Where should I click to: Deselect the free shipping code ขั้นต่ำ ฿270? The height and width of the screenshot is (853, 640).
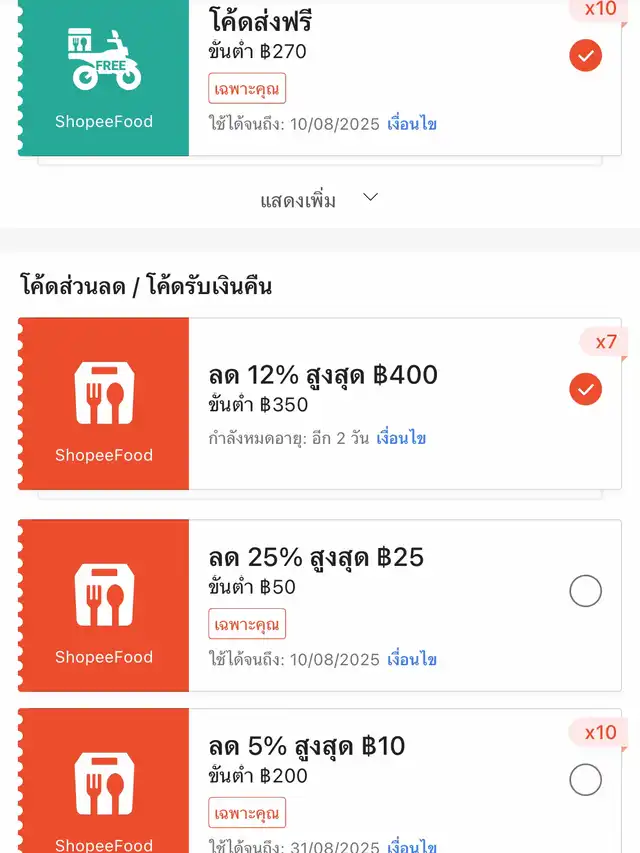585,55
